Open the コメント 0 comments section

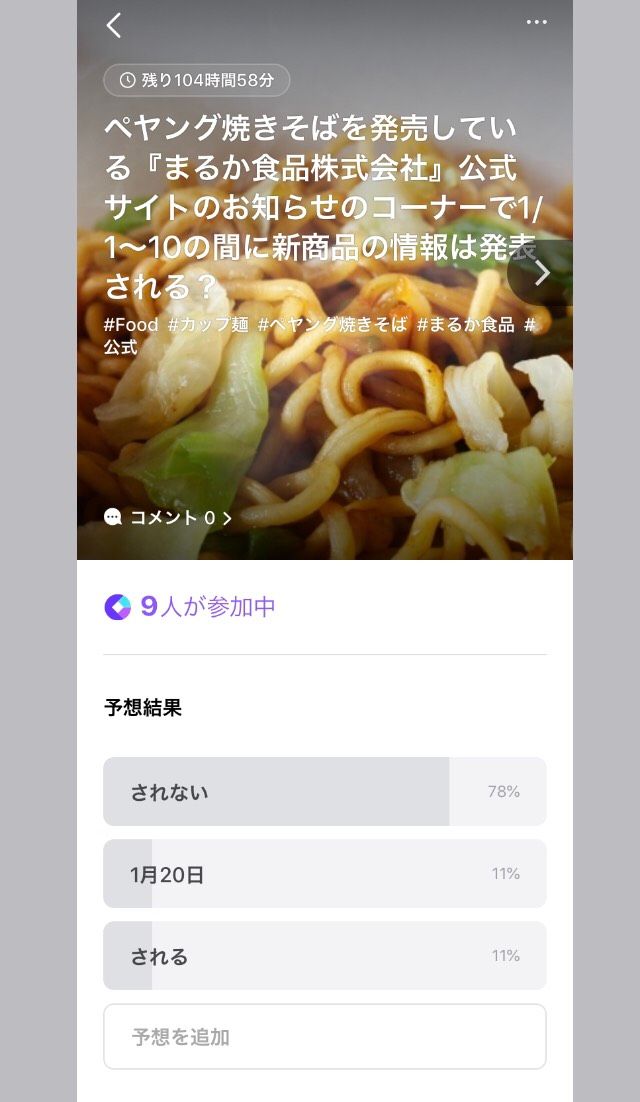tap(168, 518)
